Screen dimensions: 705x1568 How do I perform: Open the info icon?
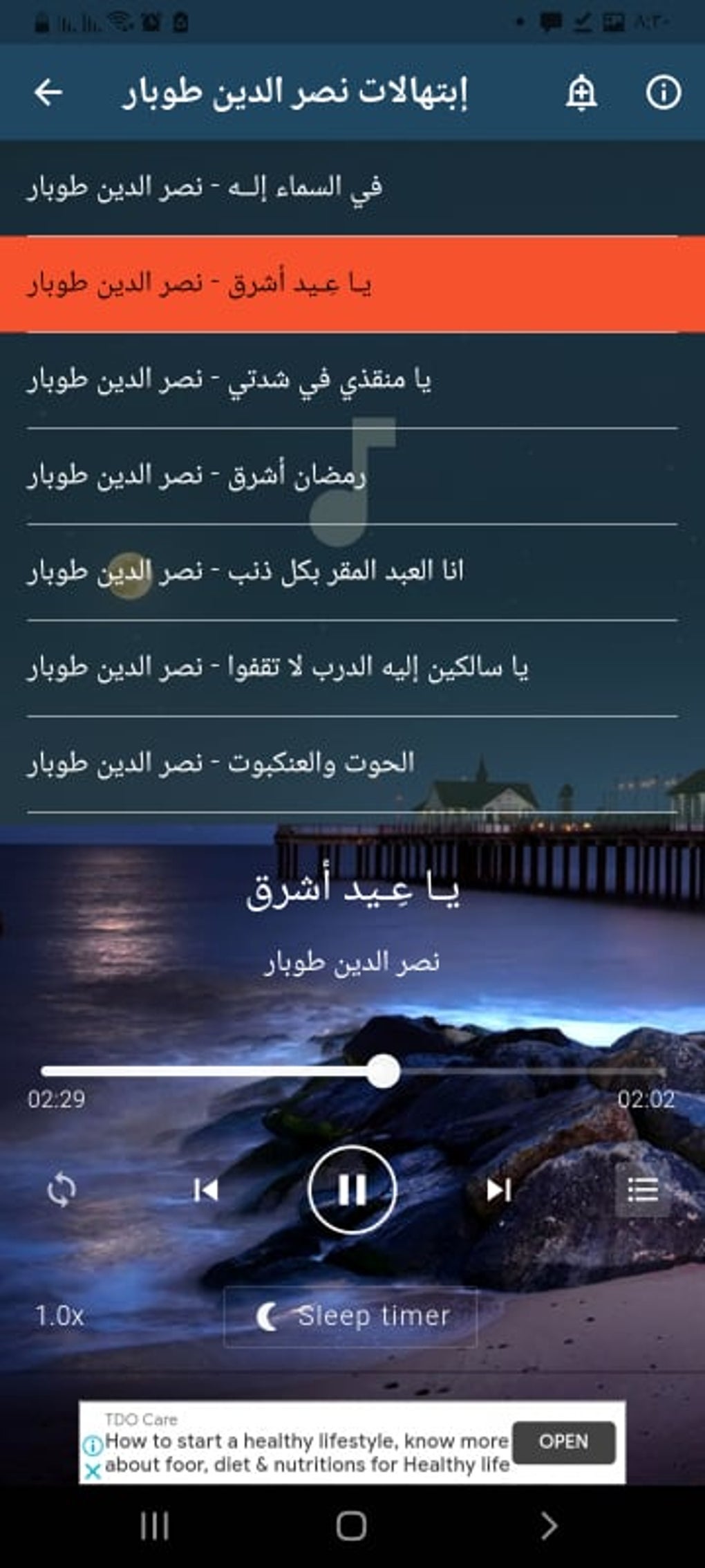point(663,93)
